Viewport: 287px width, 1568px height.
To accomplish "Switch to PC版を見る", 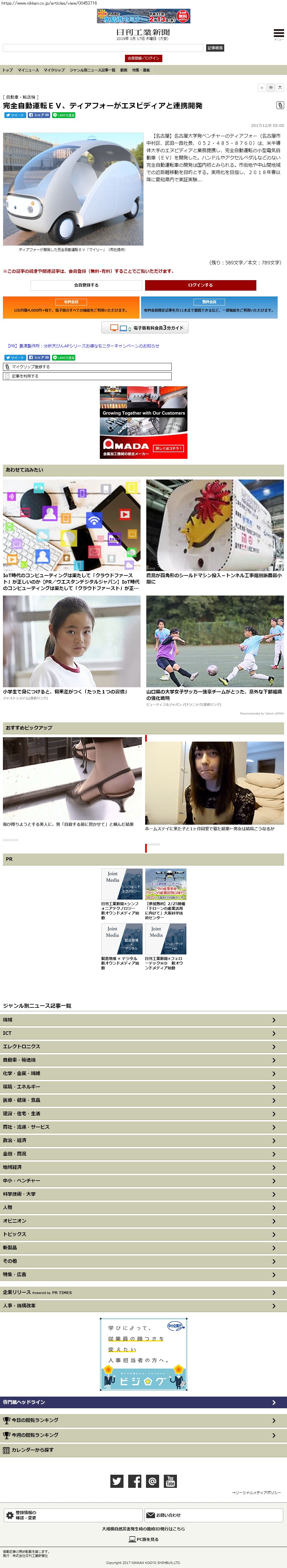I will (x=144, y=1539).
